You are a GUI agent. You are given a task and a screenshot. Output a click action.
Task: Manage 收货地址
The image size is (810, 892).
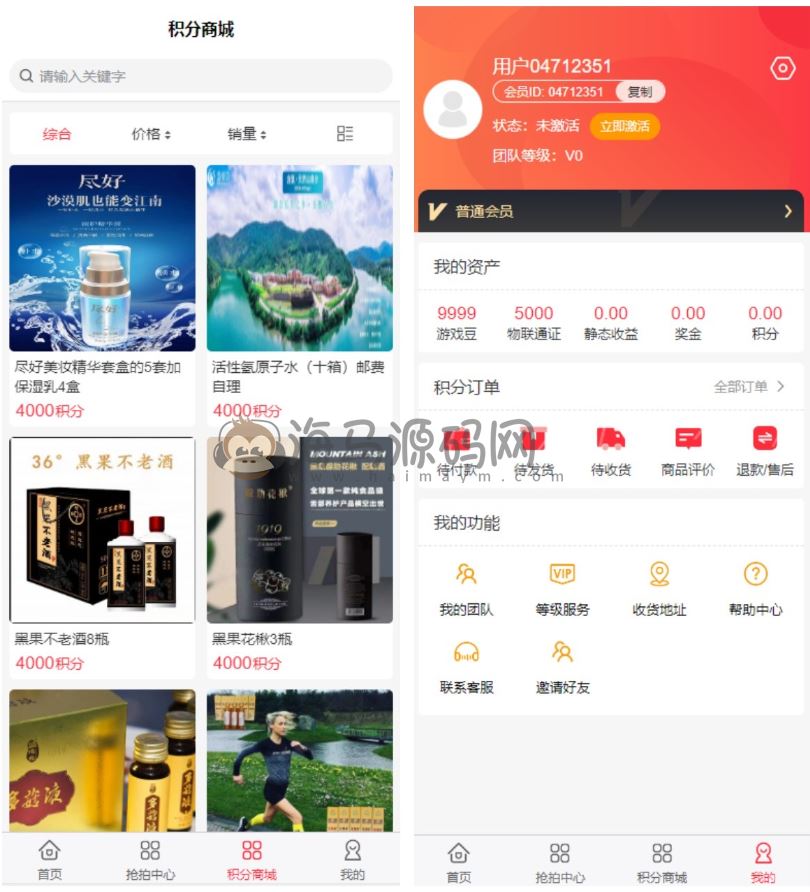pyautogui.click(x=659, y=588)
